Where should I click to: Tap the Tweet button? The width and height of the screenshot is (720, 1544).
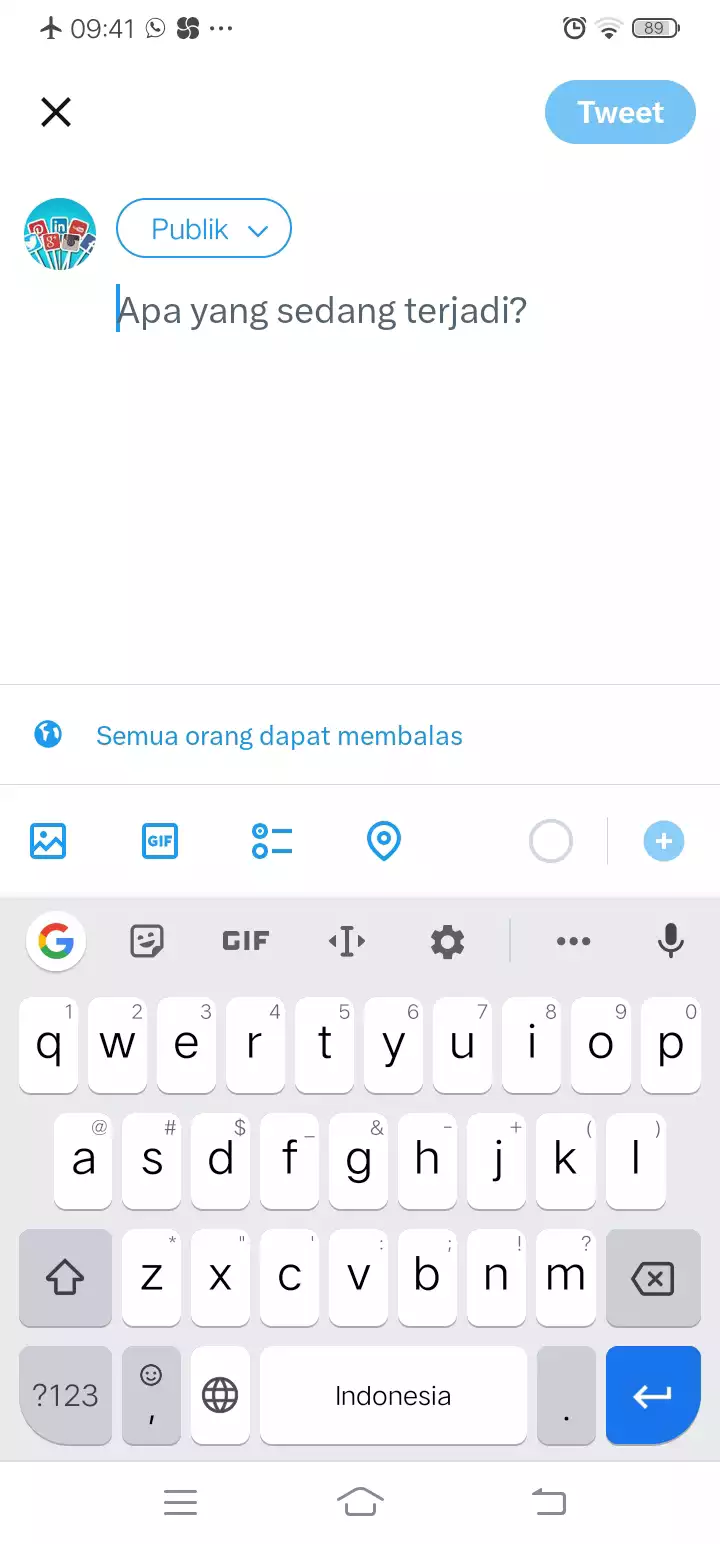620,112
